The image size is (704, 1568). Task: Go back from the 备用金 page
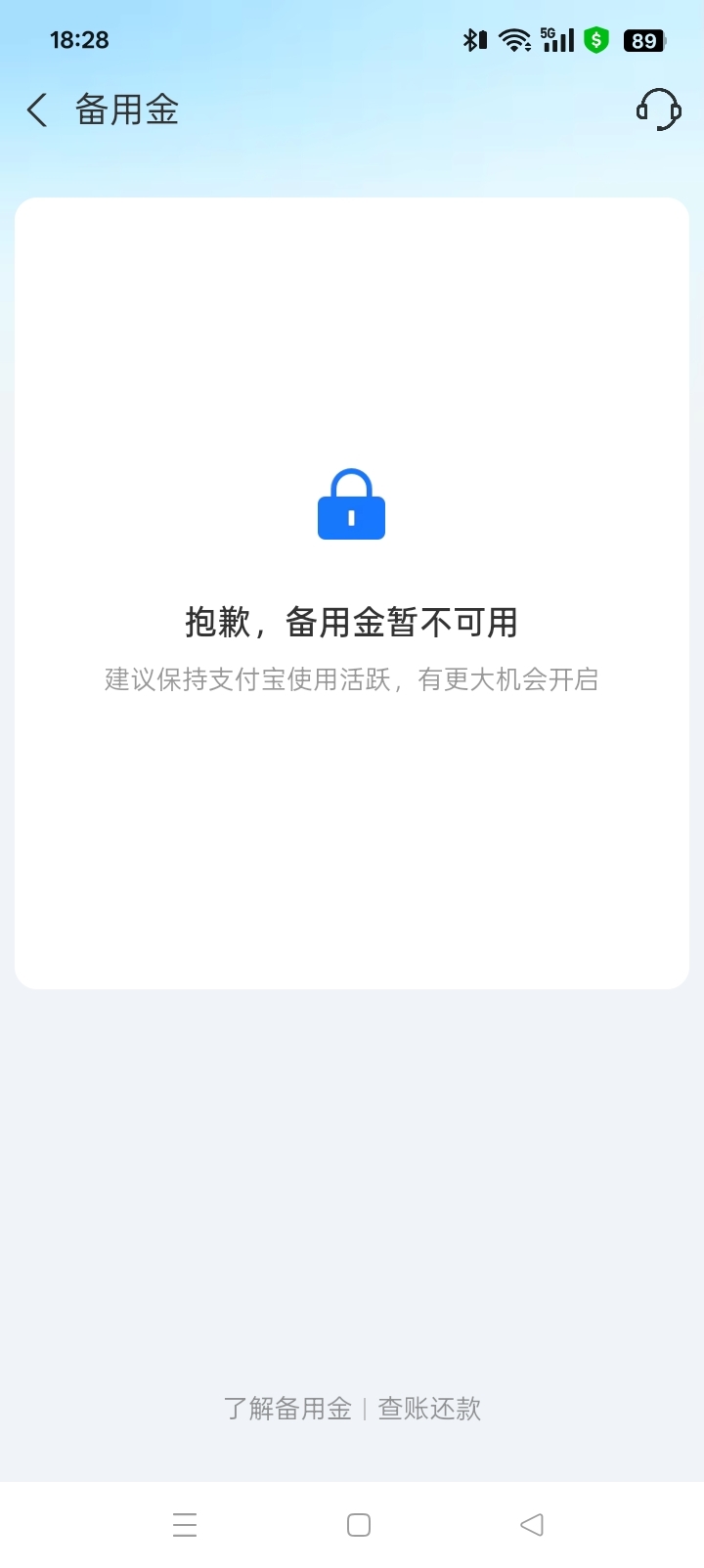coord(37,109)
